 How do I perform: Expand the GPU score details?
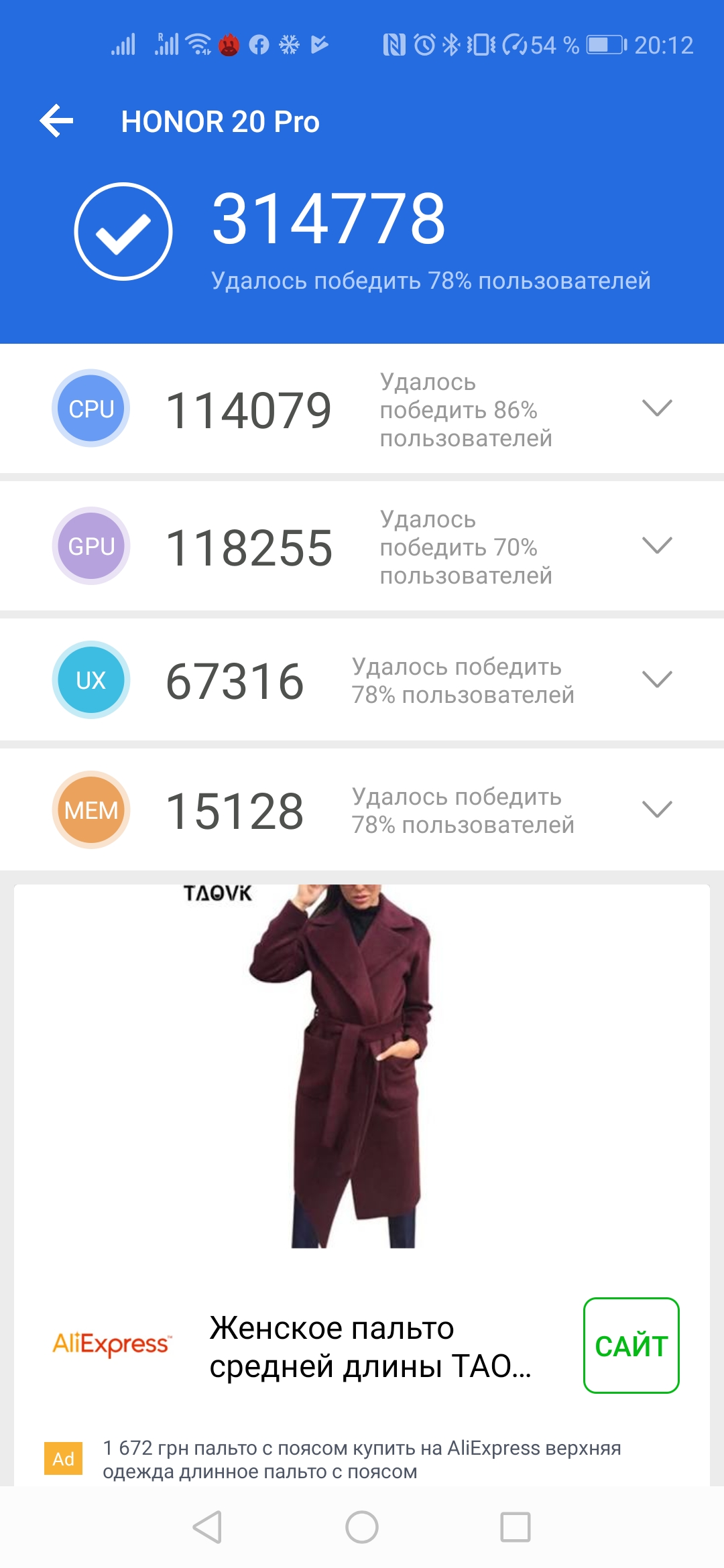656,545
